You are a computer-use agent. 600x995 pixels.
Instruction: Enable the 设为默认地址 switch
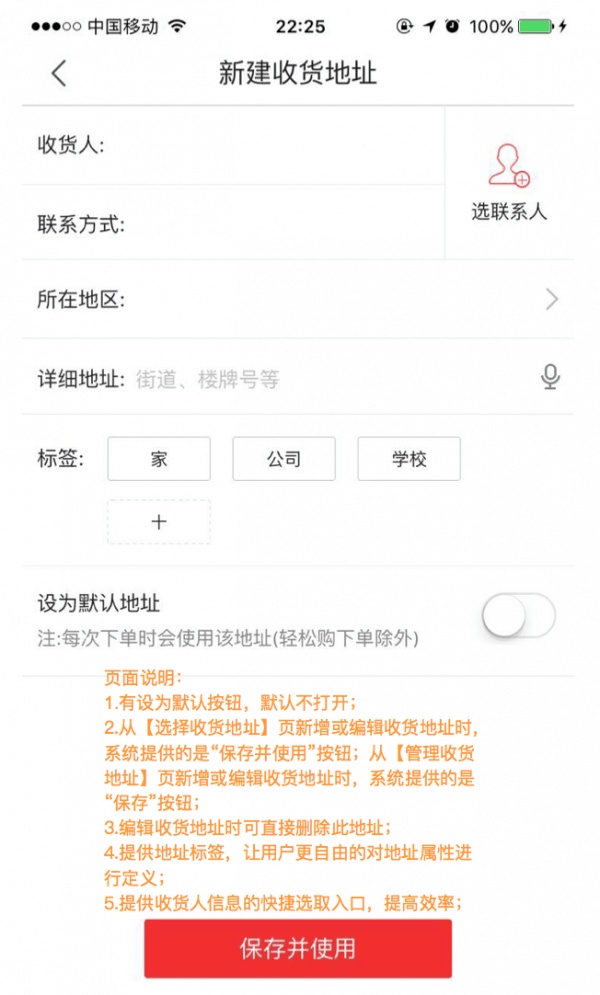[518, 615]
